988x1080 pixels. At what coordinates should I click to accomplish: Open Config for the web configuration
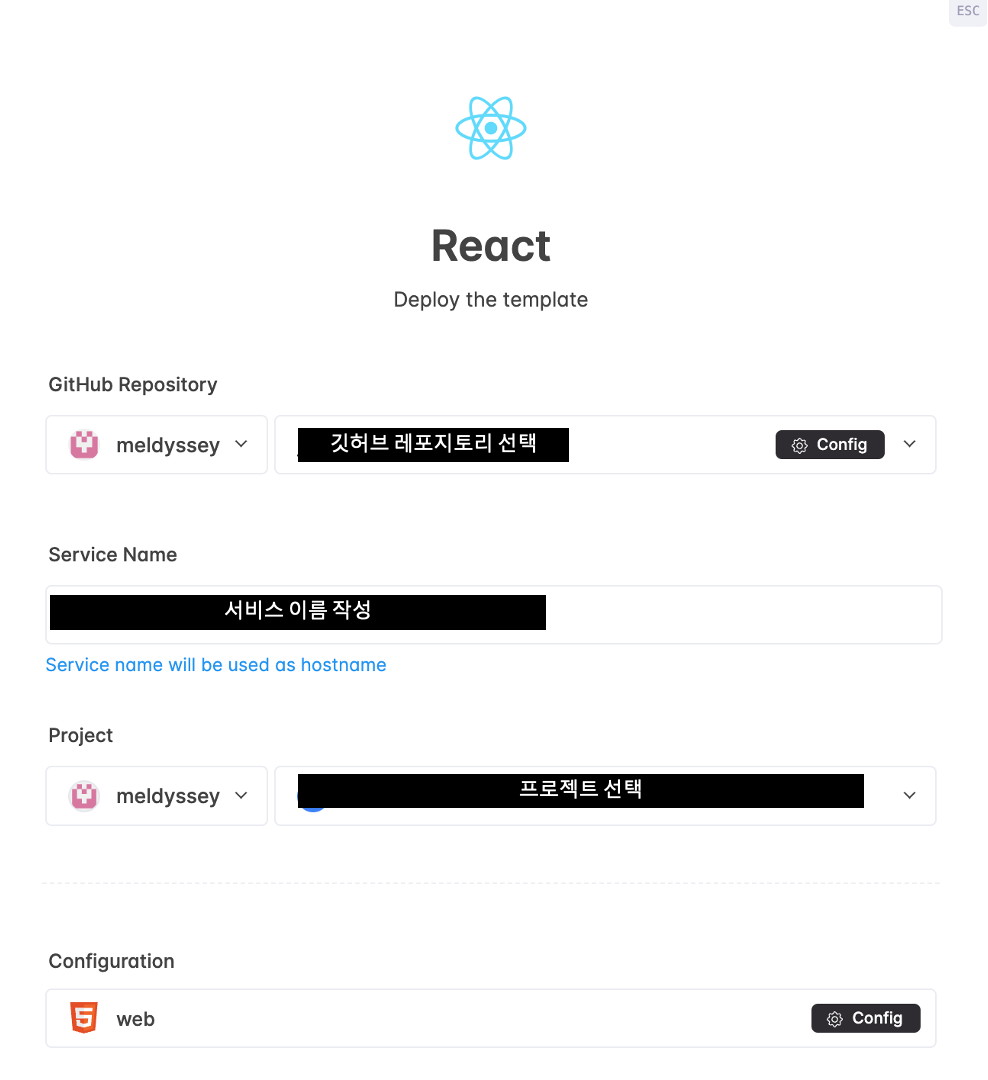point(865,1018)
